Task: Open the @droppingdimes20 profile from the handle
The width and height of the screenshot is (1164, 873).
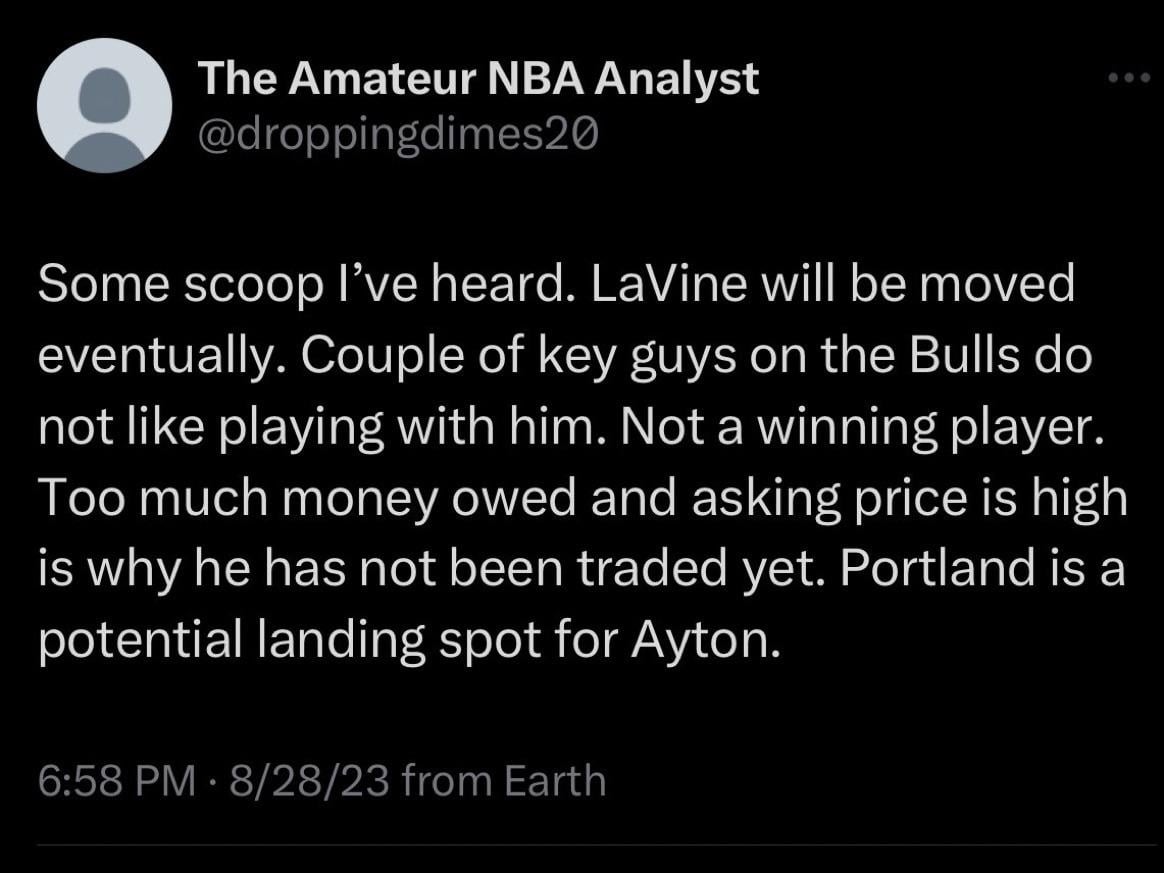Action: 398,131
